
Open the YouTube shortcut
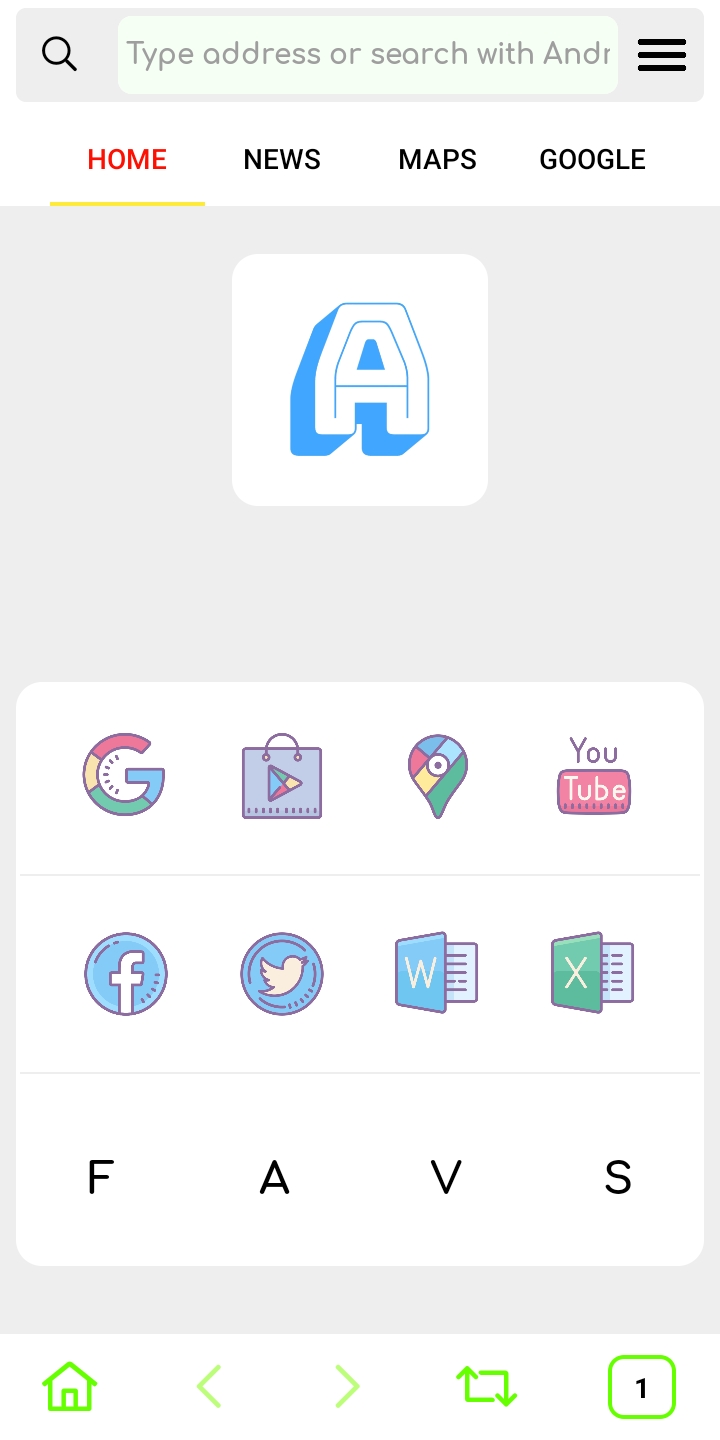point(594,776)
